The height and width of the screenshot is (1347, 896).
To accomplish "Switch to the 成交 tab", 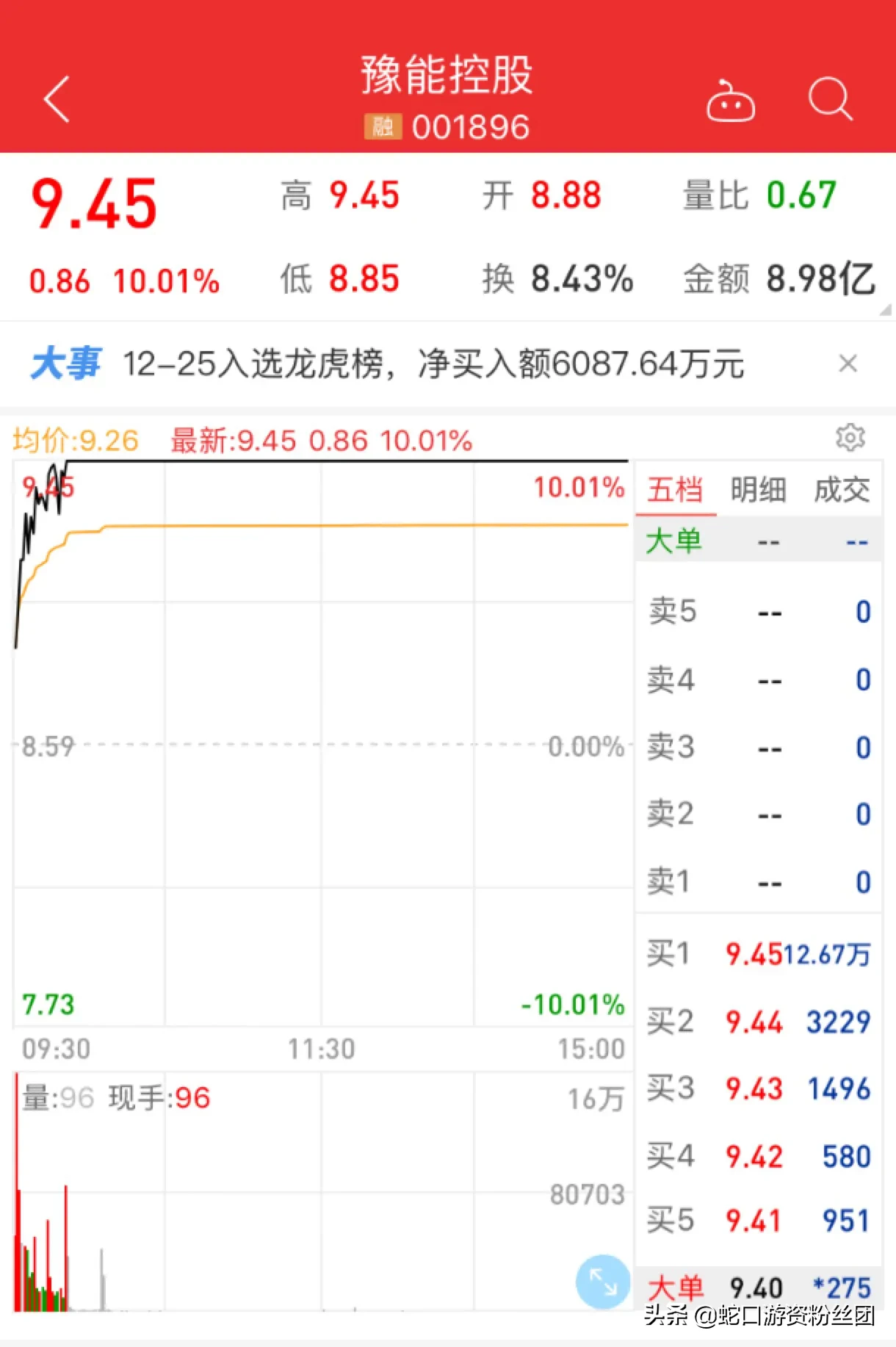I will coord(842,490).
